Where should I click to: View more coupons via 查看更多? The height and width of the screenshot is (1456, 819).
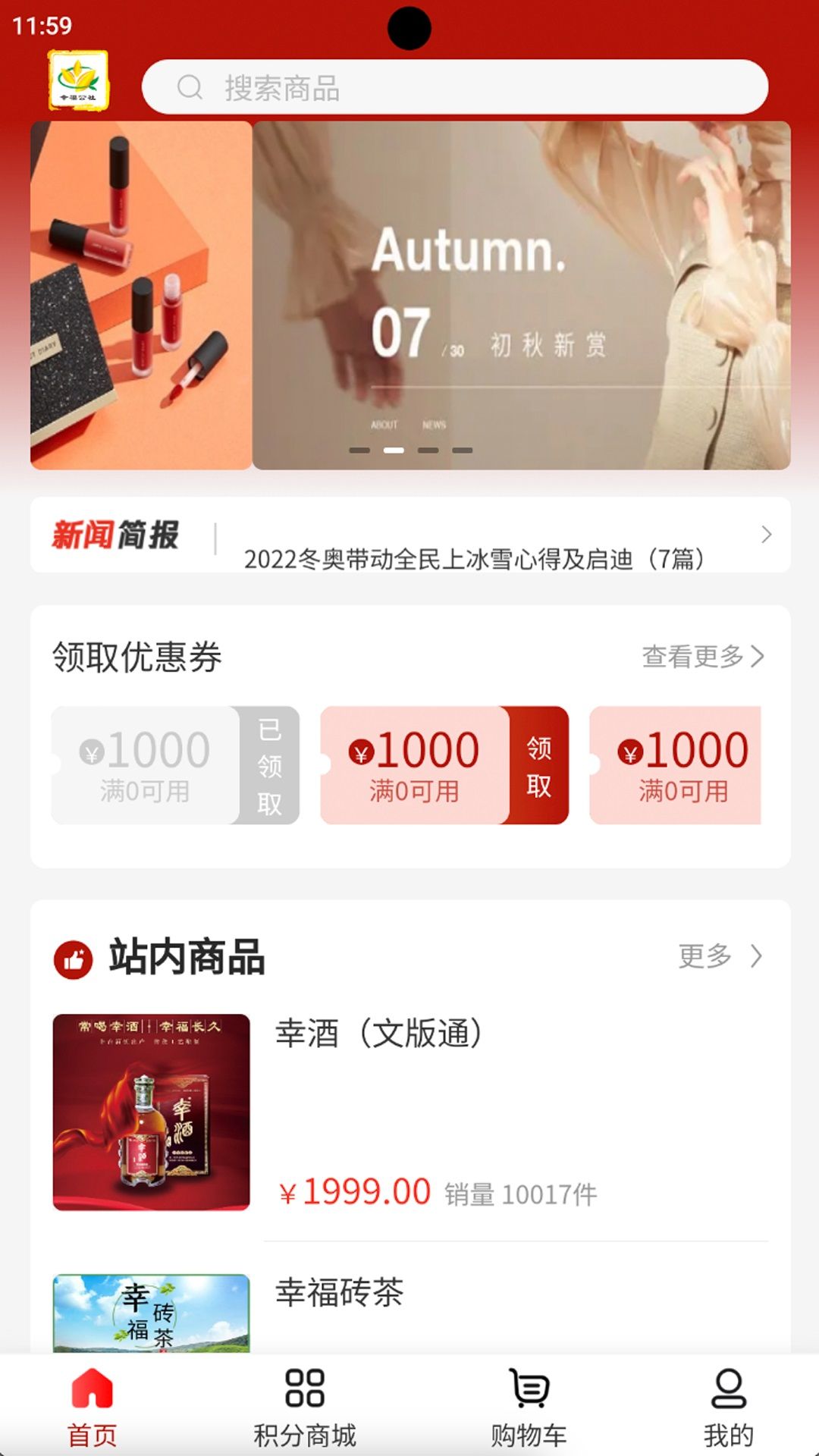coord(703,657)
